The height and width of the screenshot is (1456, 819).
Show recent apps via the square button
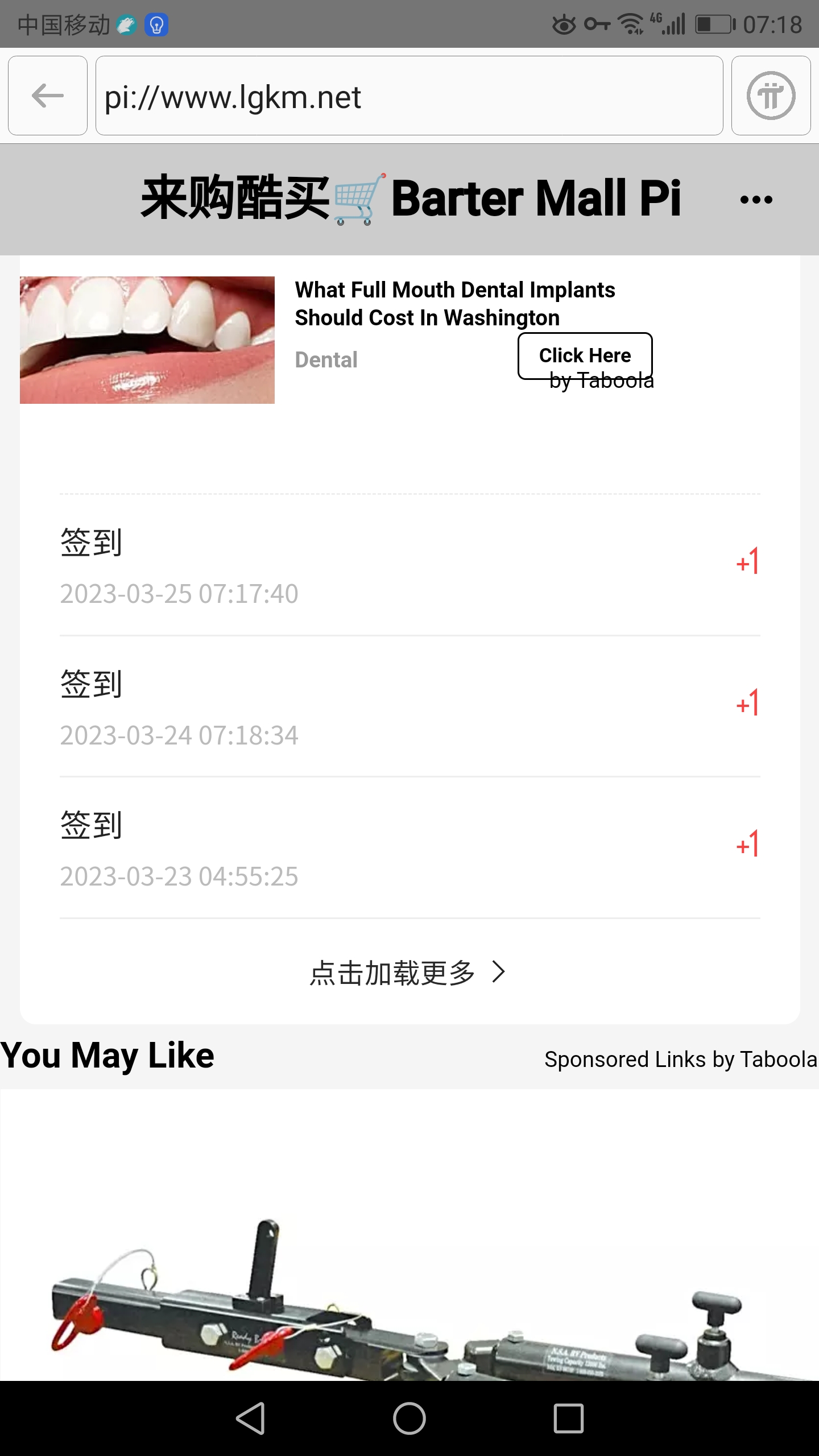568,1418
